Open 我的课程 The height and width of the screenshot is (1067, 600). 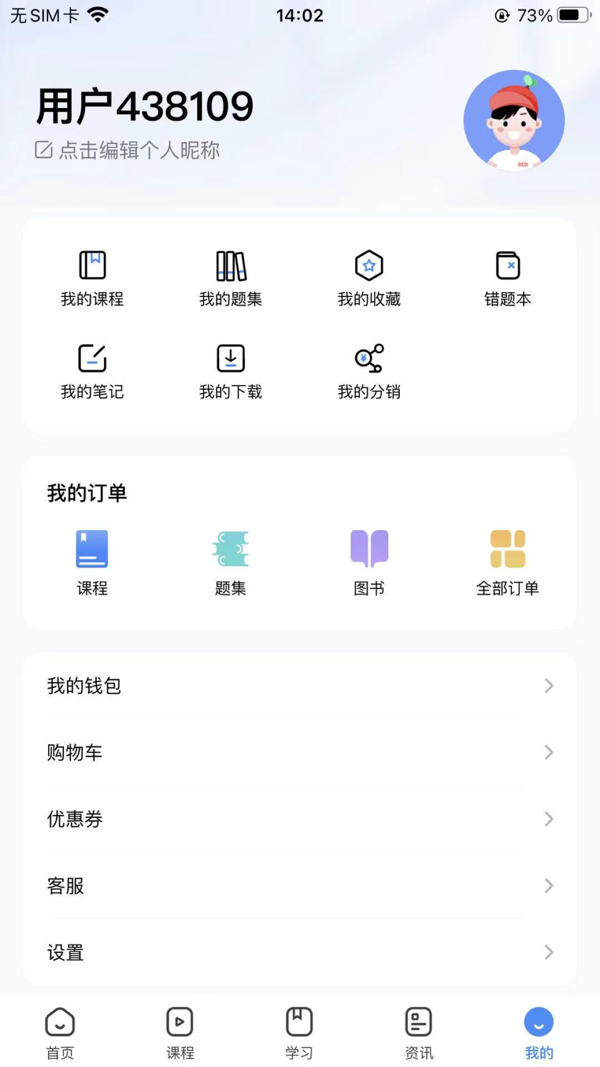tap(92, 278)
